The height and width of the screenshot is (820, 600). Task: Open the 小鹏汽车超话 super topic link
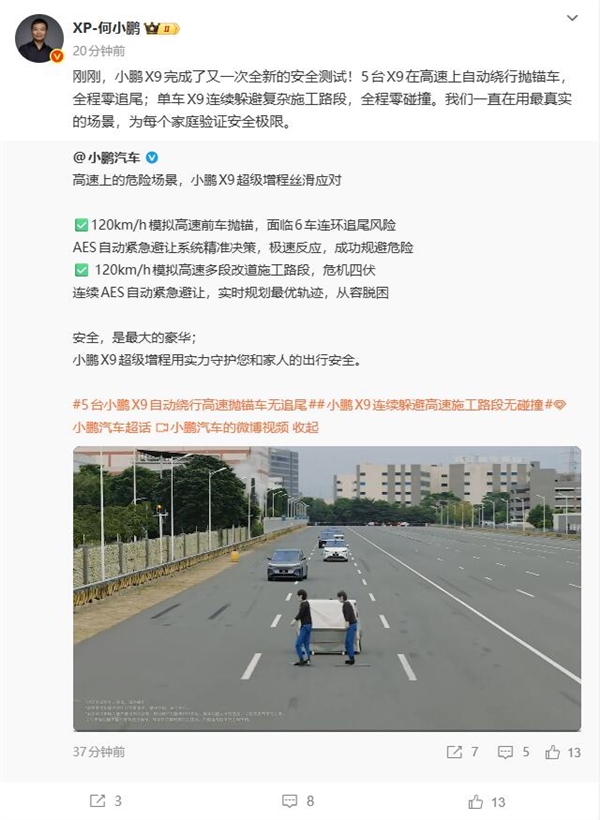point(110,427)
